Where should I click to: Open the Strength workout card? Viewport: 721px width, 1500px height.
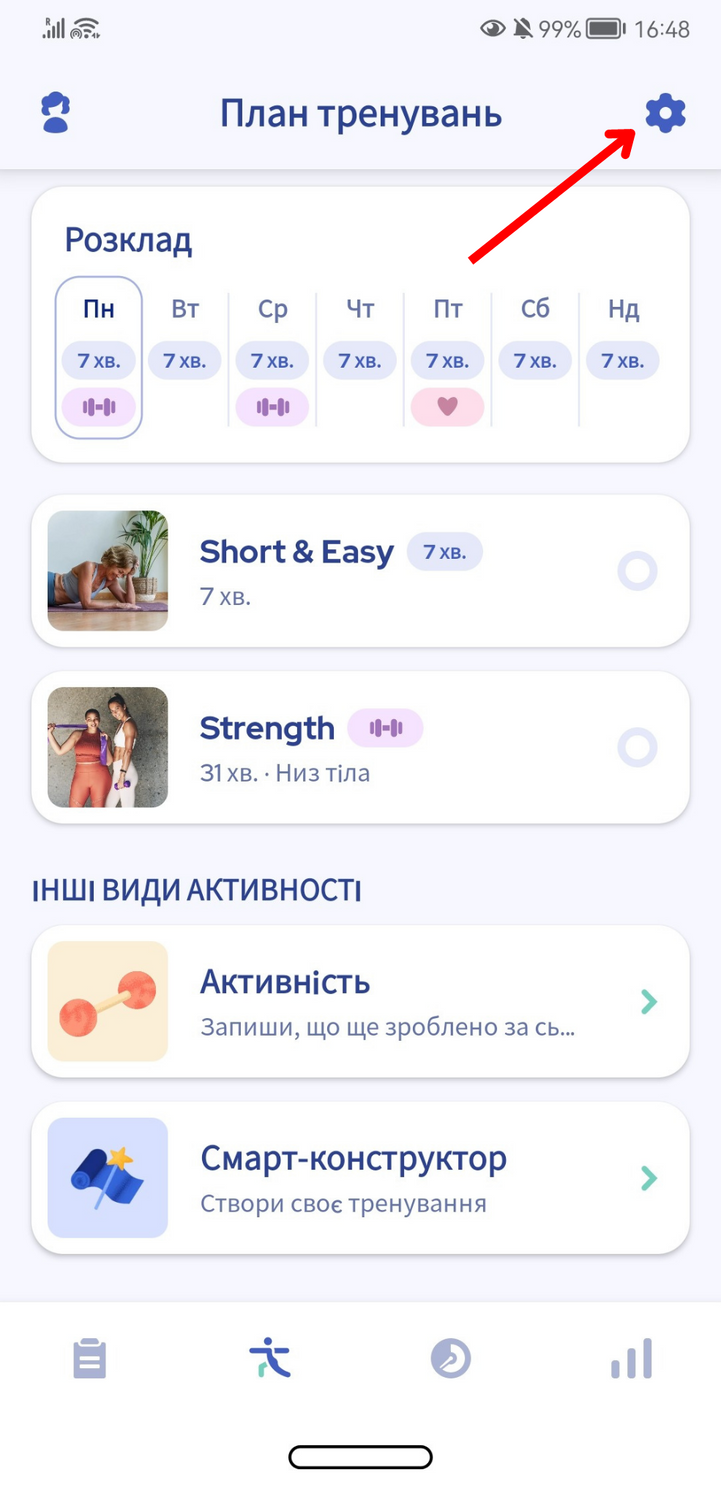(360, 747)
